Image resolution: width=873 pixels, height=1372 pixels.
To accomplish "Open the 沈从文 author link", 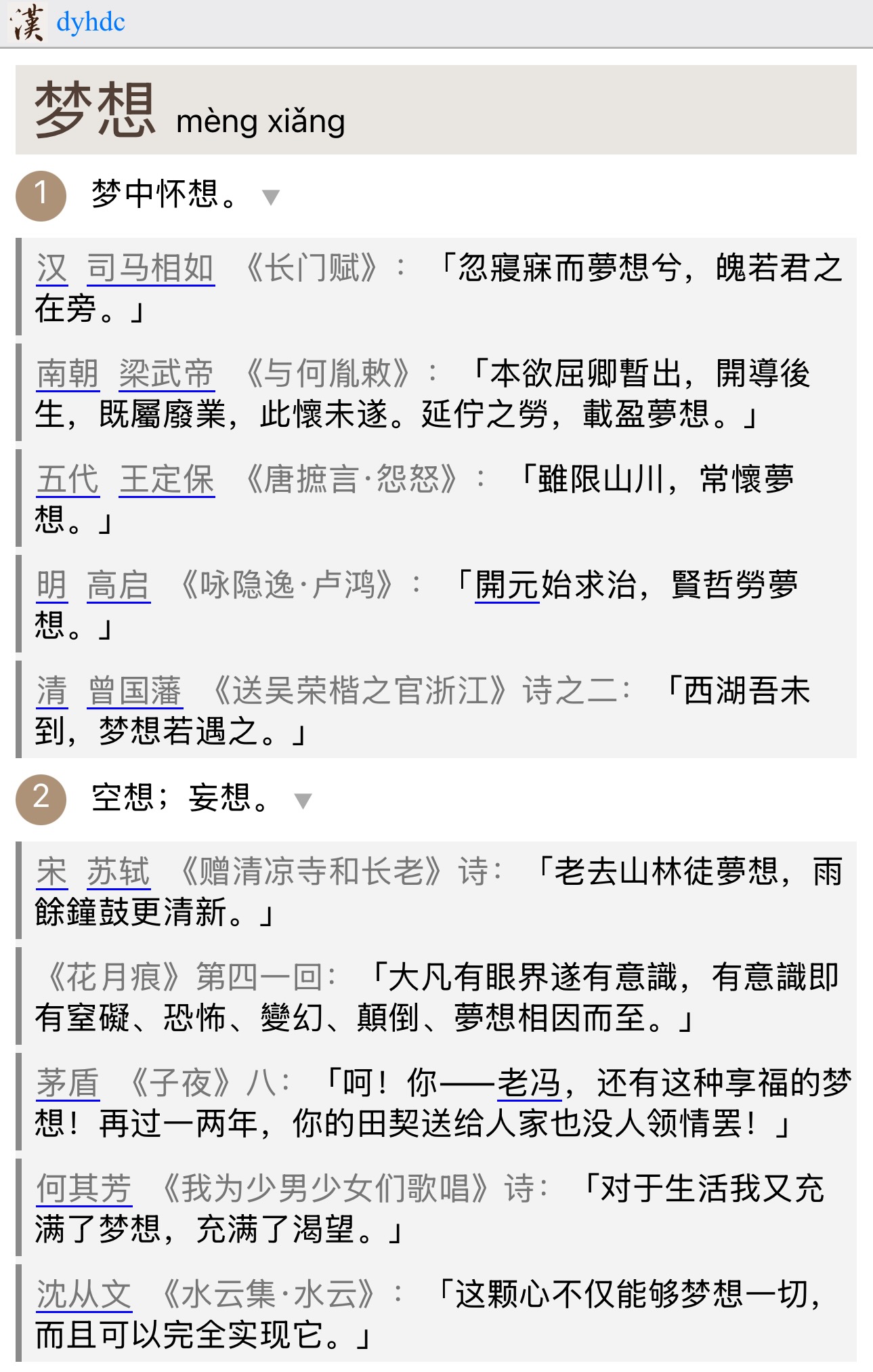I will tap(84, 1295).
